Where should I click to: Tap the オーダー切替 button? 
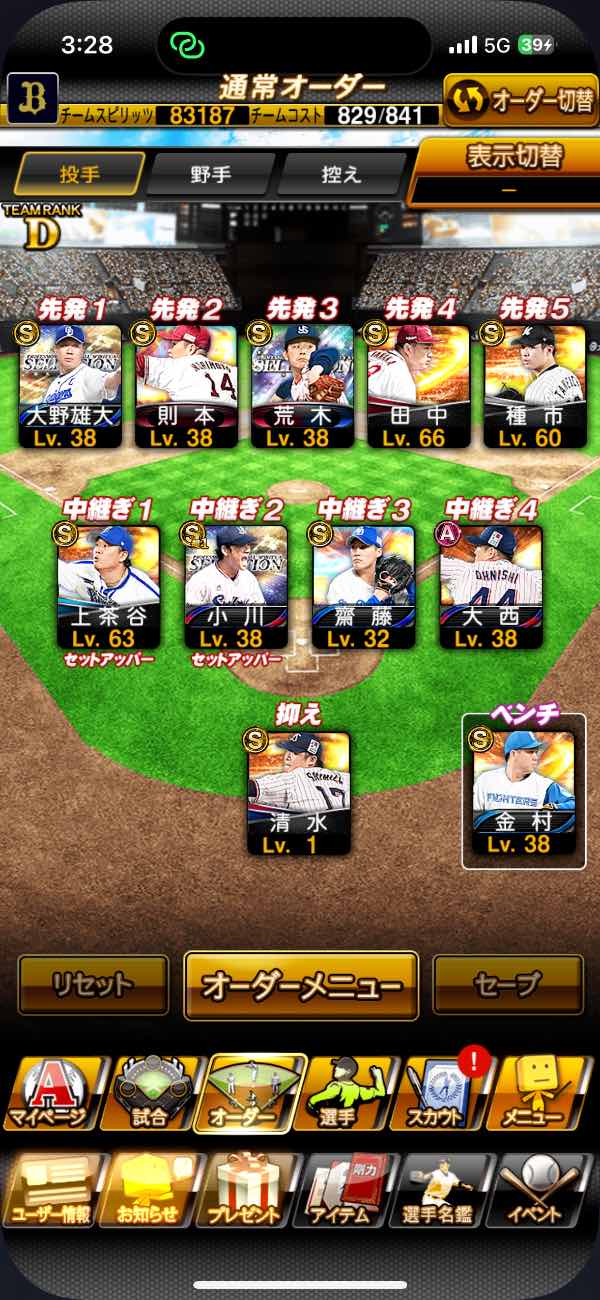click(520, 100)
